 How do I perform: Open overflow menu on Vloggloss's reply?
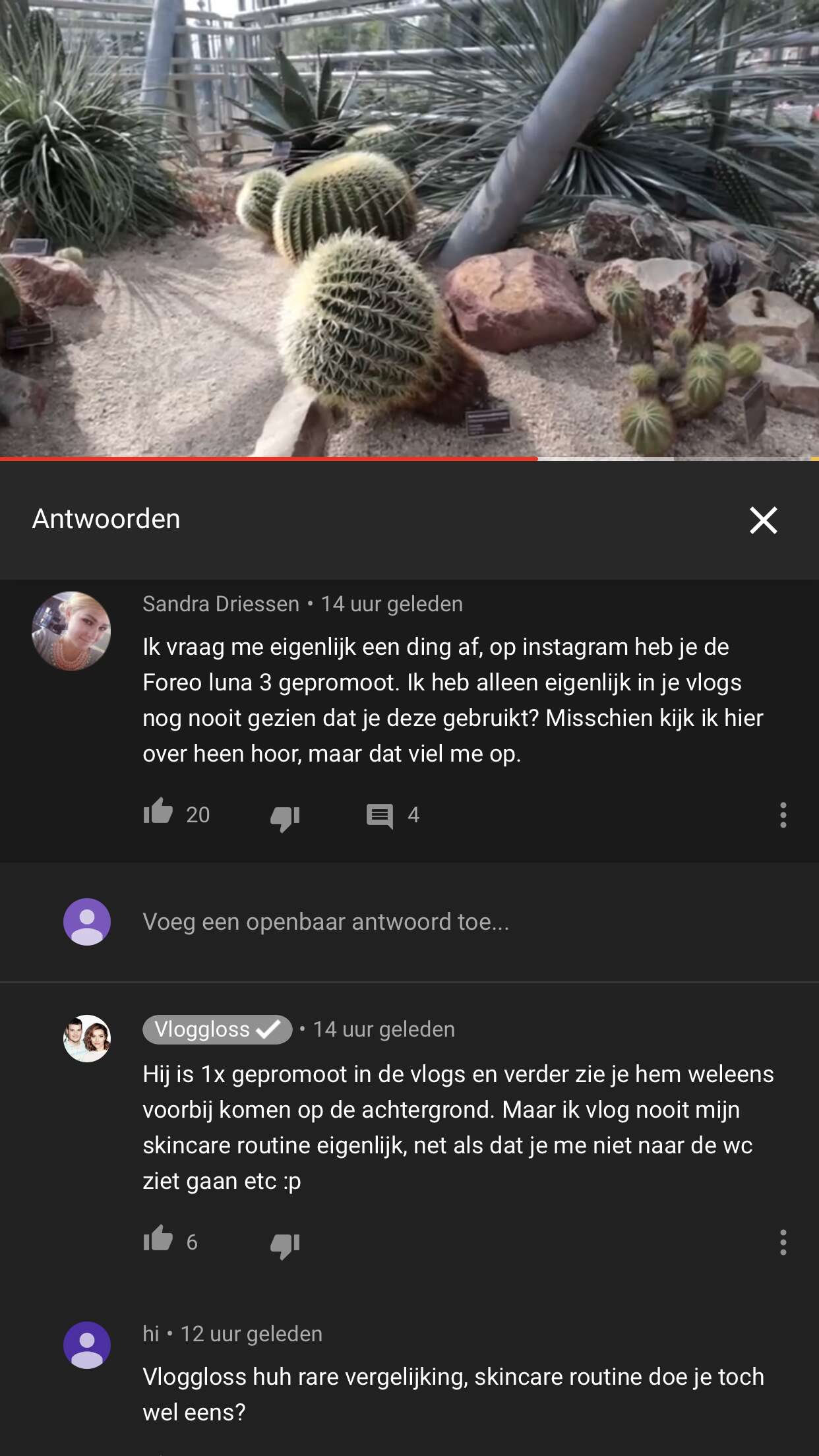coord(783,1242)
